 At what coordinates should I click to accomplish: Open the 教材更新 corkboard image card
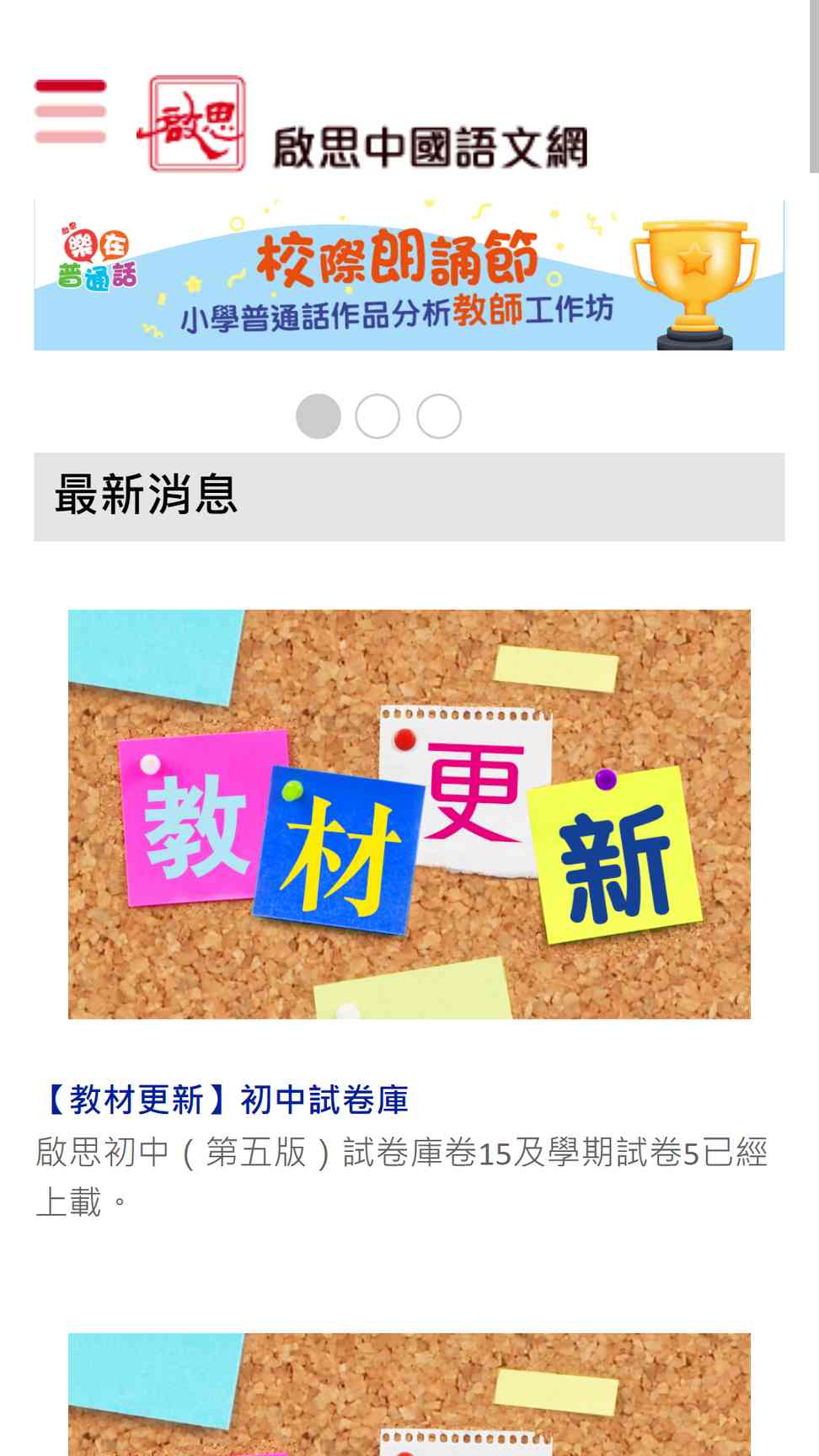pos(409,814)
